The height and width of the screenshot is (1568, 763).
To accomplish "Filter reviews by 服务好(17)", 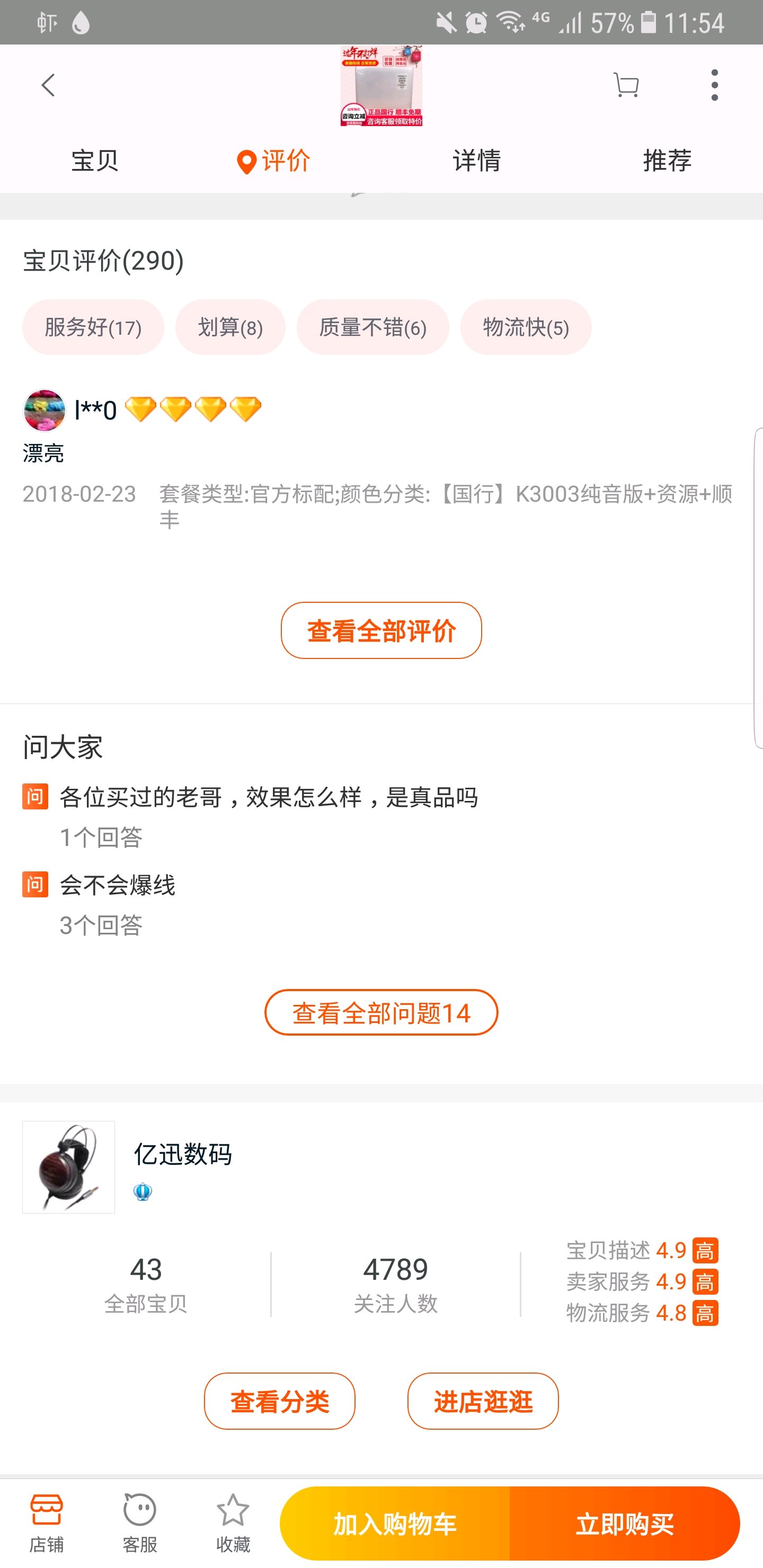I will [93, 327].
